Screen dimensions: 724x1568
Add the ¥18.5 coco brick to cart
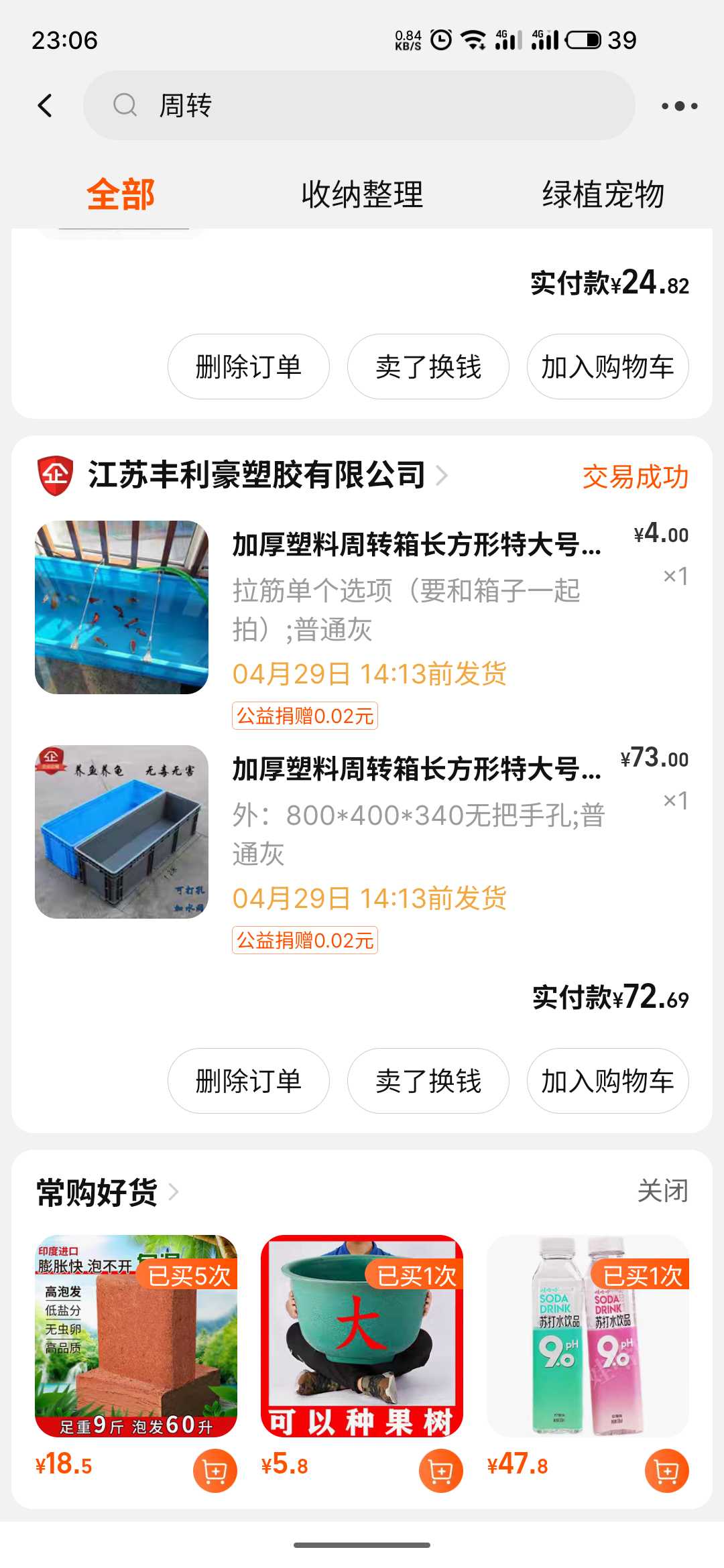tap(215, 1471)
